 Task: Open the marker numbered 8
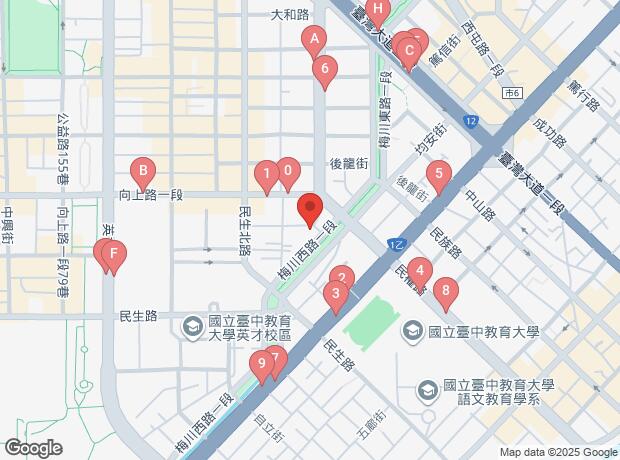pyautogui.click(x=446, y=293)
